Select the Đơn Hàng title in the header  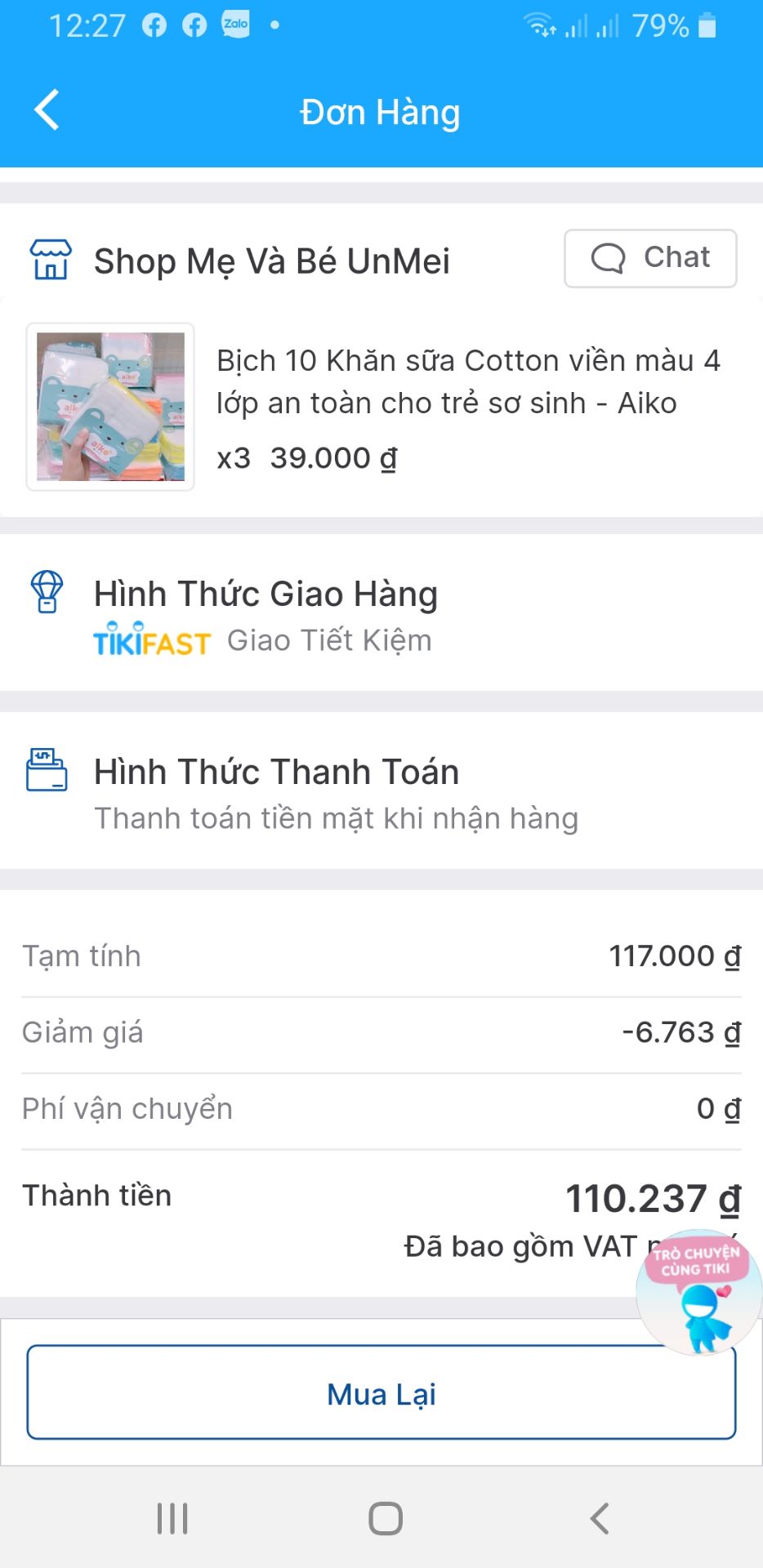(381, 111)
